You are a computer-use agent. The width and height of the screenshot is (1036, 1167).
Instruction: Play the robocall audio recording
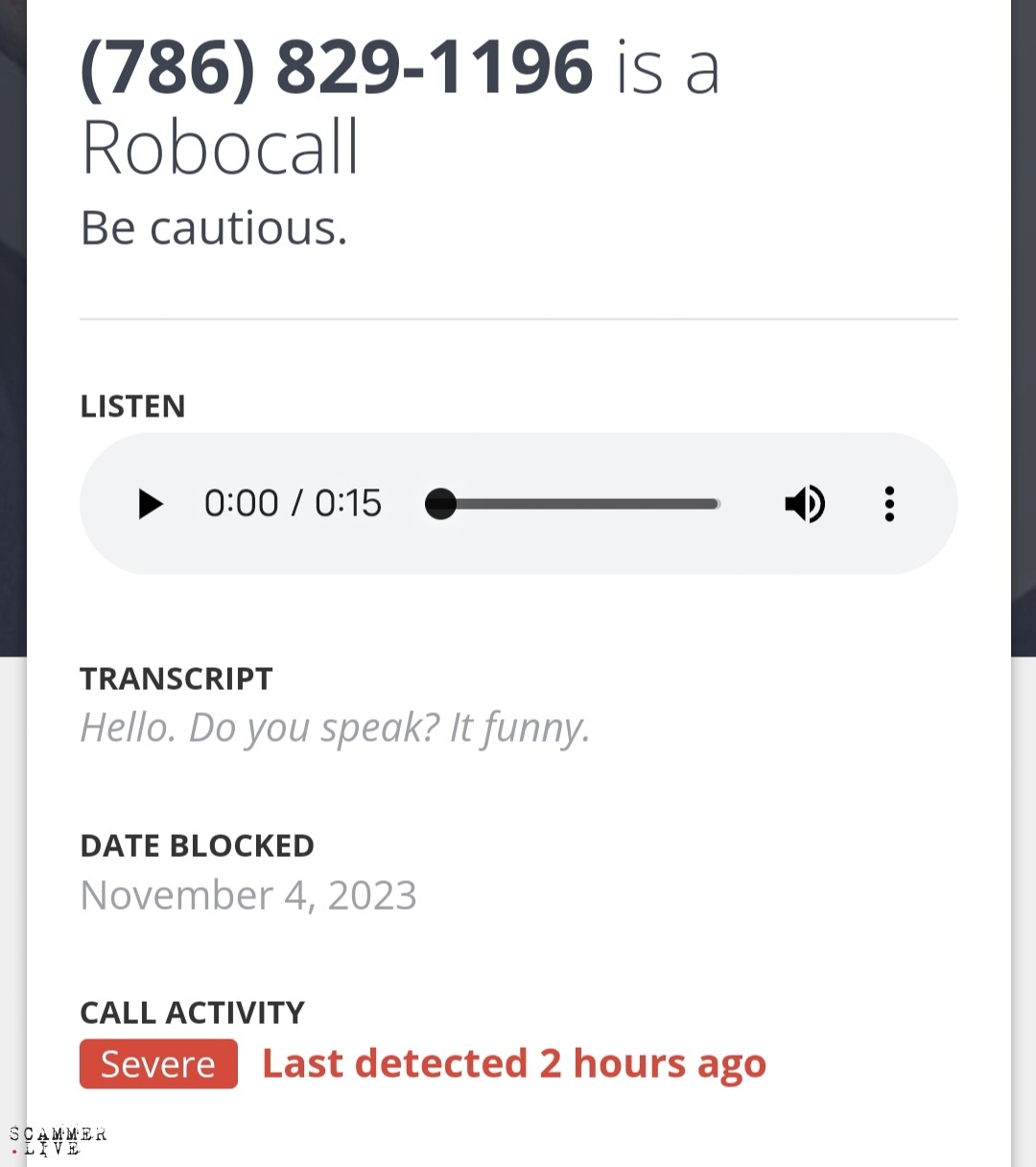150,504
